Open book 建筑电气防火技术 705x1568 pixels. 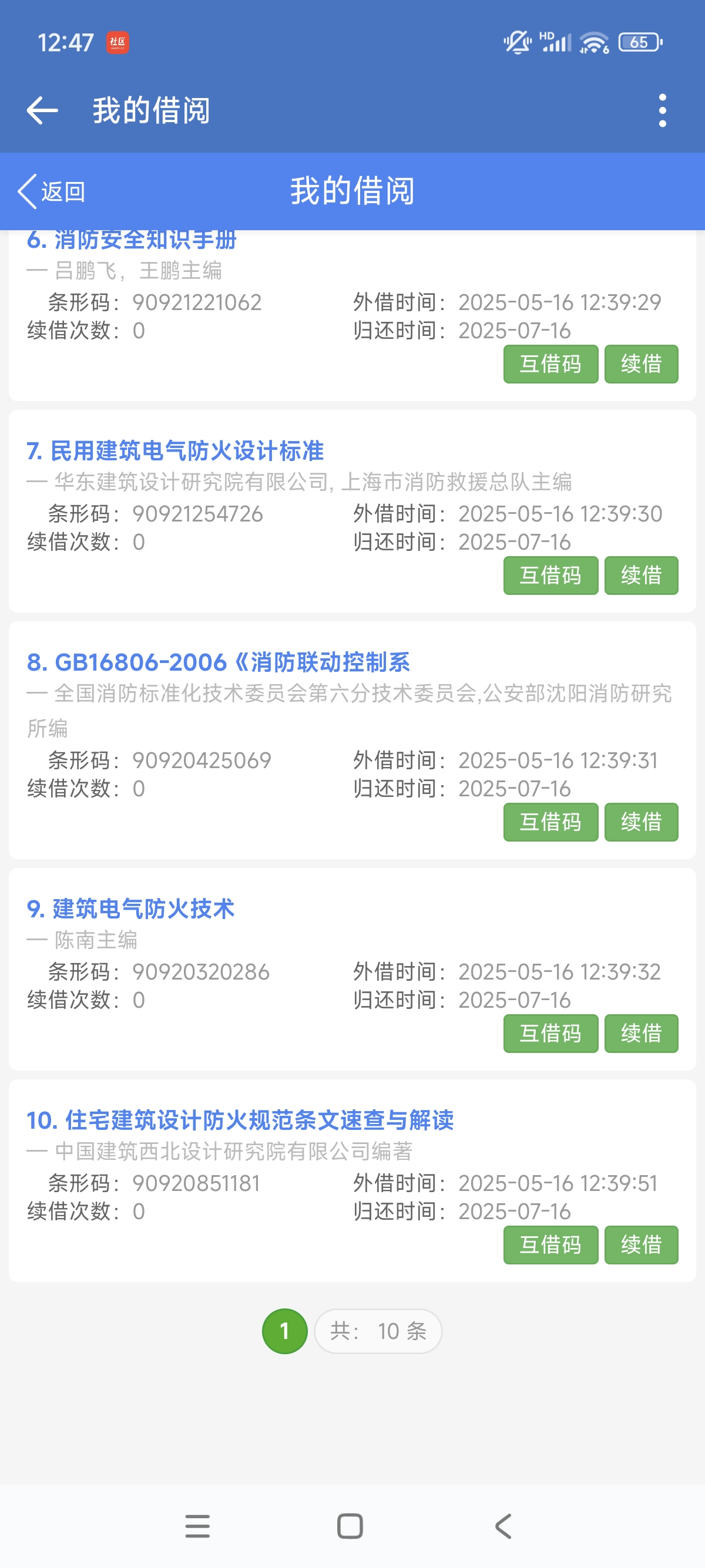coord(131,909)
